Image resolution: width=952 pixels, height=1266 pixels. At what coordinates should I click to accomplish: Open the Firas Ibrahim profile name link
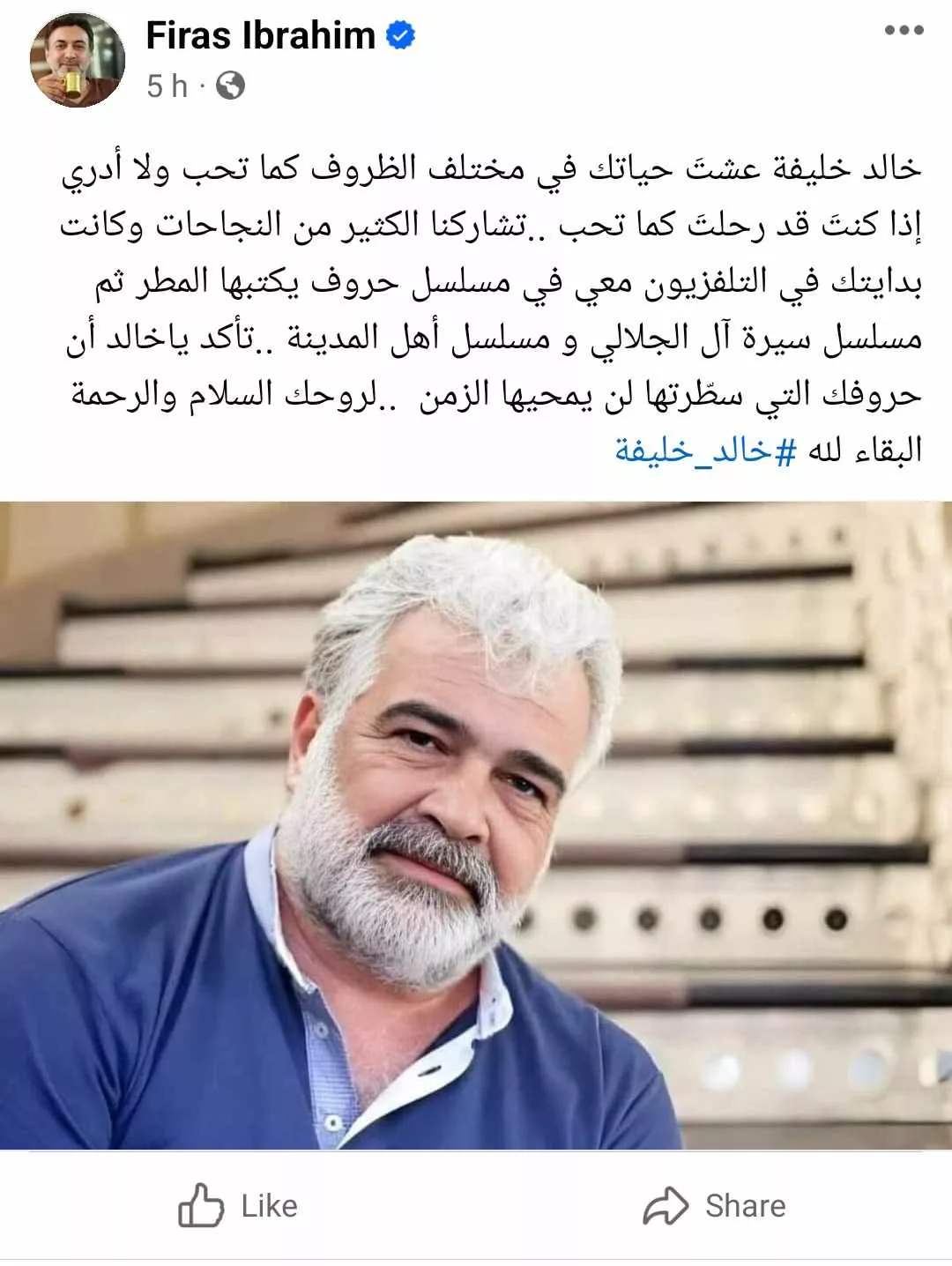tap(261, 36)
